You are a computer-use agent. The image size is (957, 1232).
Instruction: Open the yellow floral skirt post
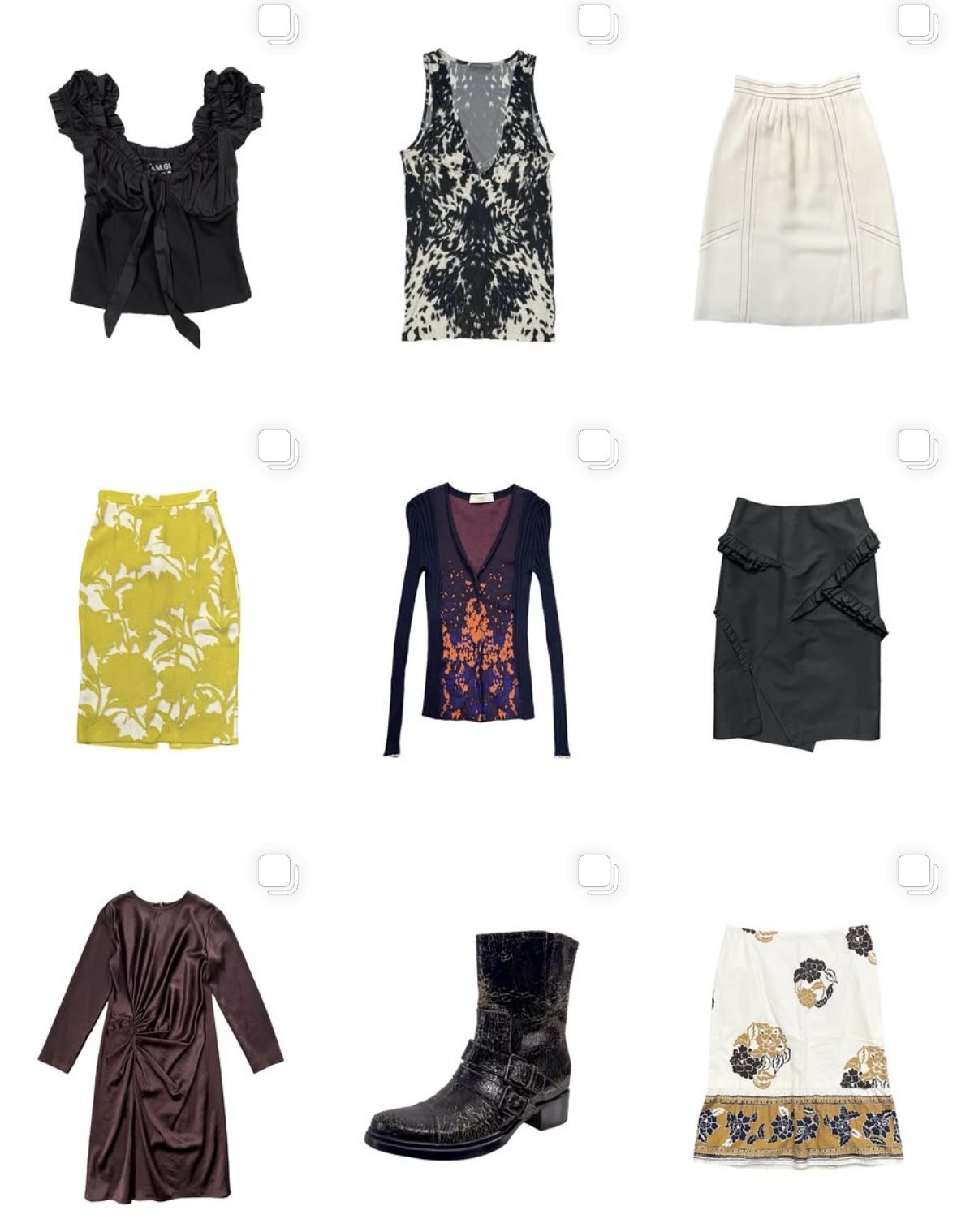(158, 617)
